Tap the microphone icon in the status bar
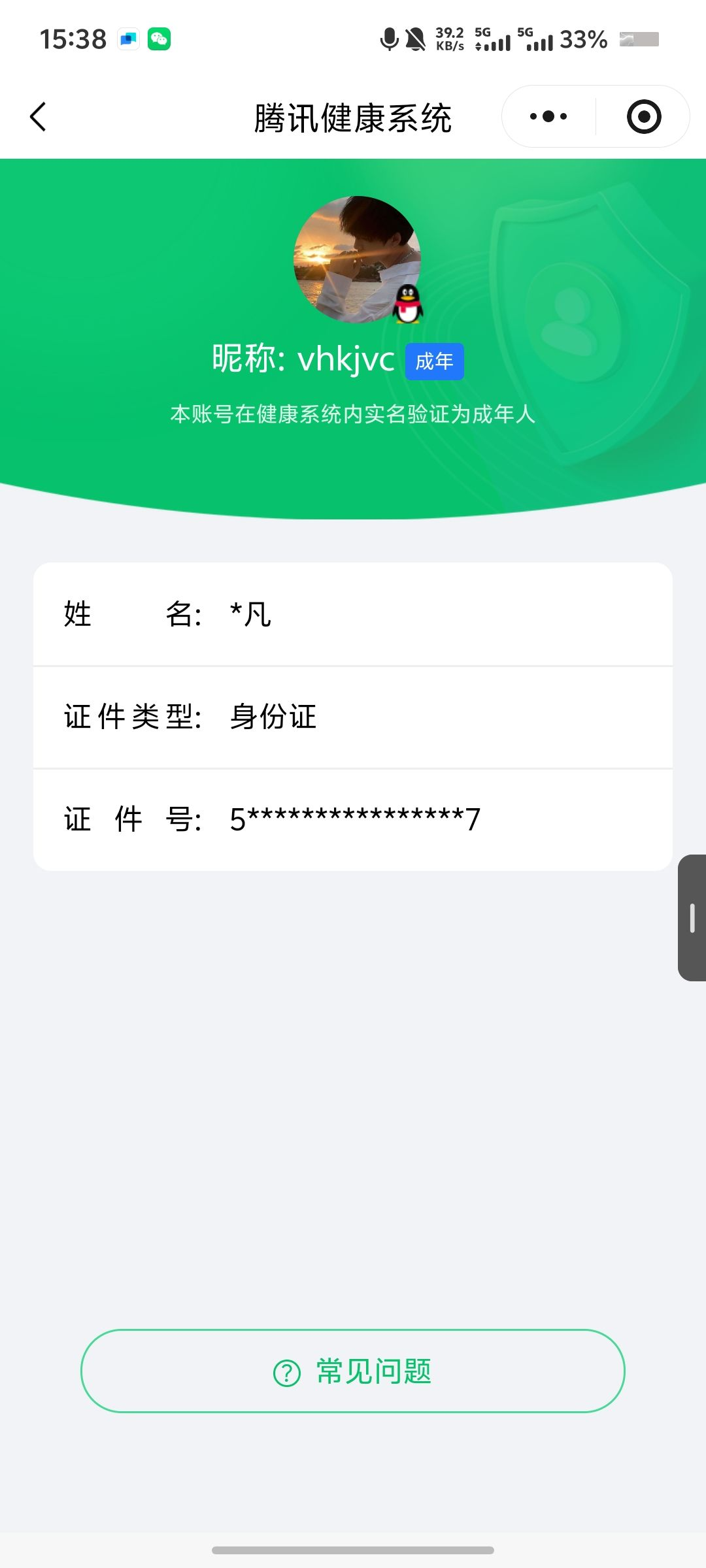The image size is (706, 1568). click(x=389, y=39)
